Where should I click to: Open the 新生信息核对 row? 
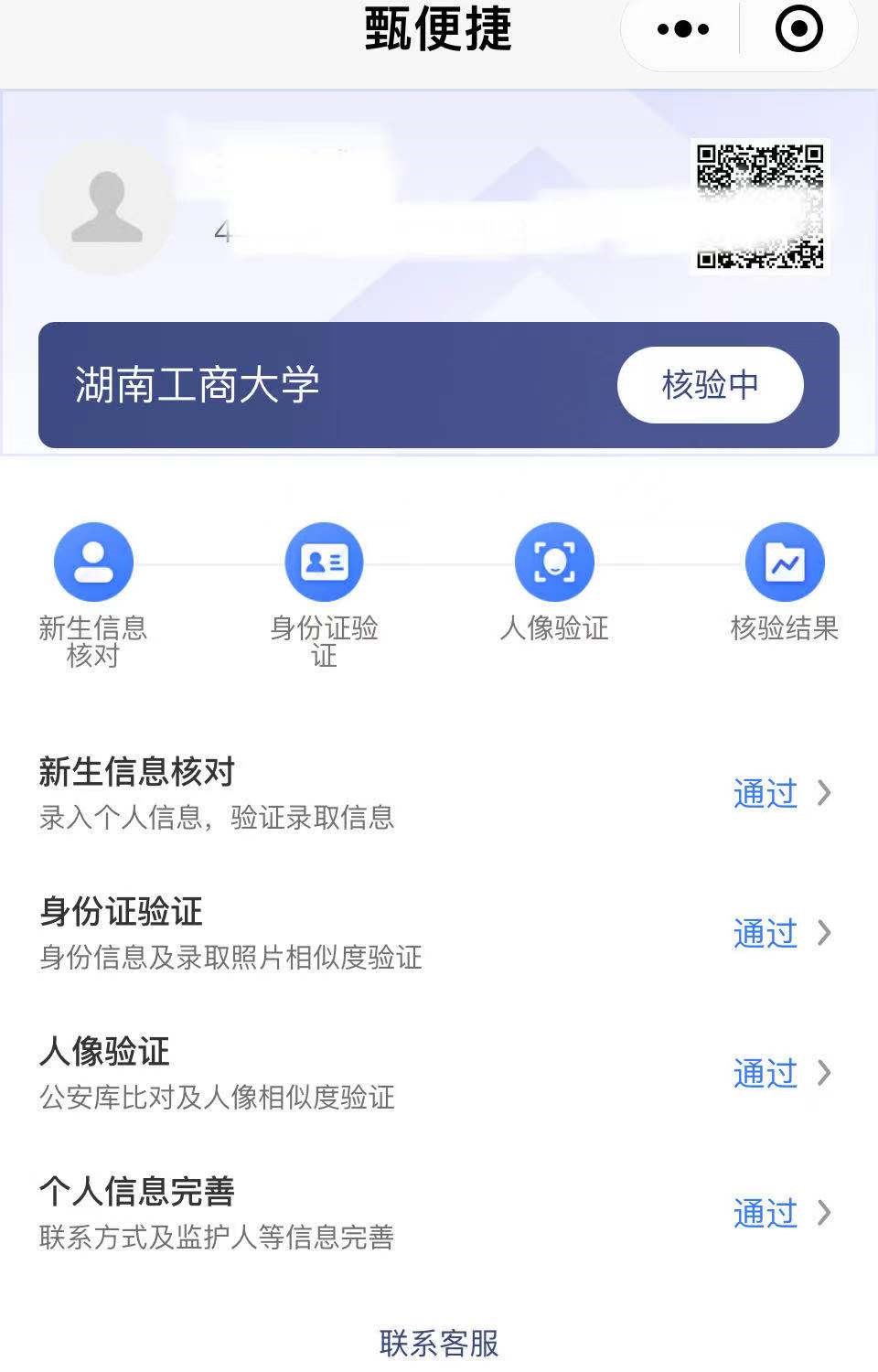point(437,793)
